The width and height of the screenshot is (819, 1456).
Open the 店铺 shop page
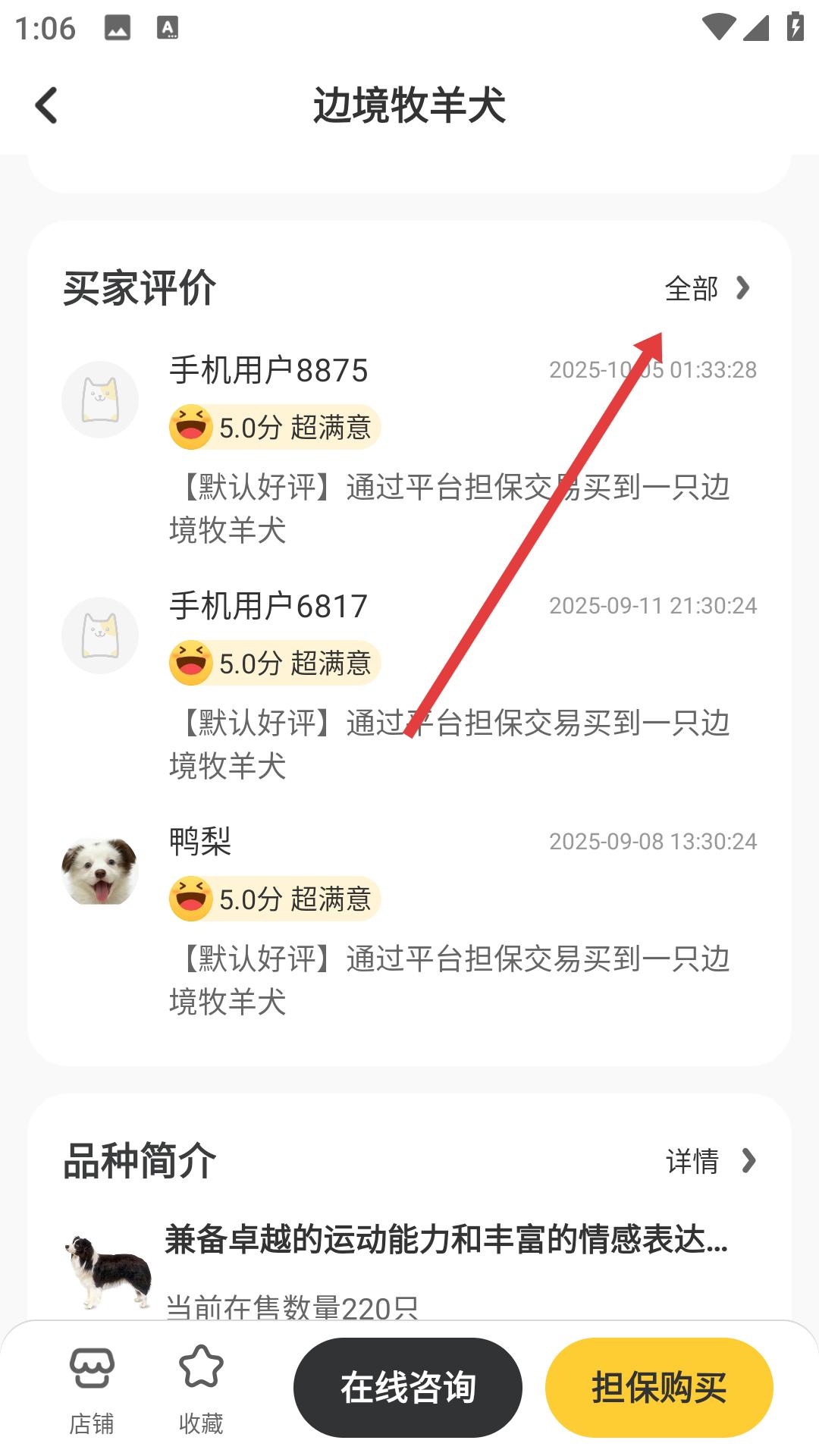click(x=92, y=1391)
